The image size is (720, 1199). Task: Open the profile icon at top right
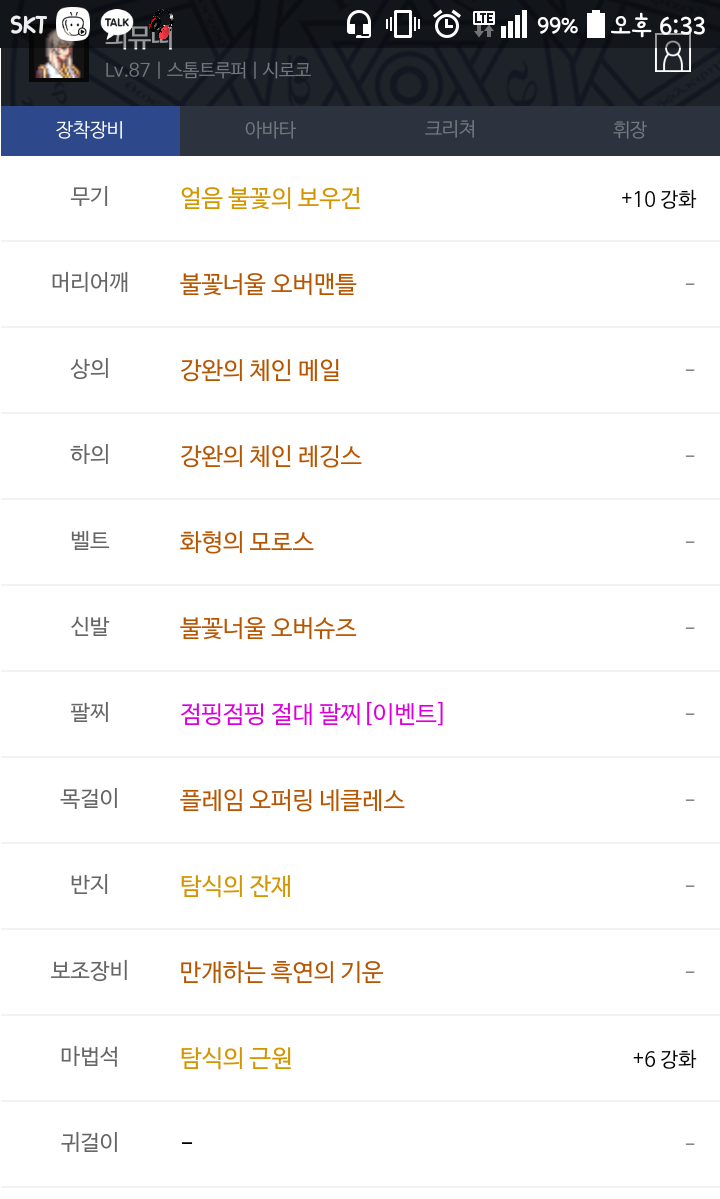coord(673,55)
